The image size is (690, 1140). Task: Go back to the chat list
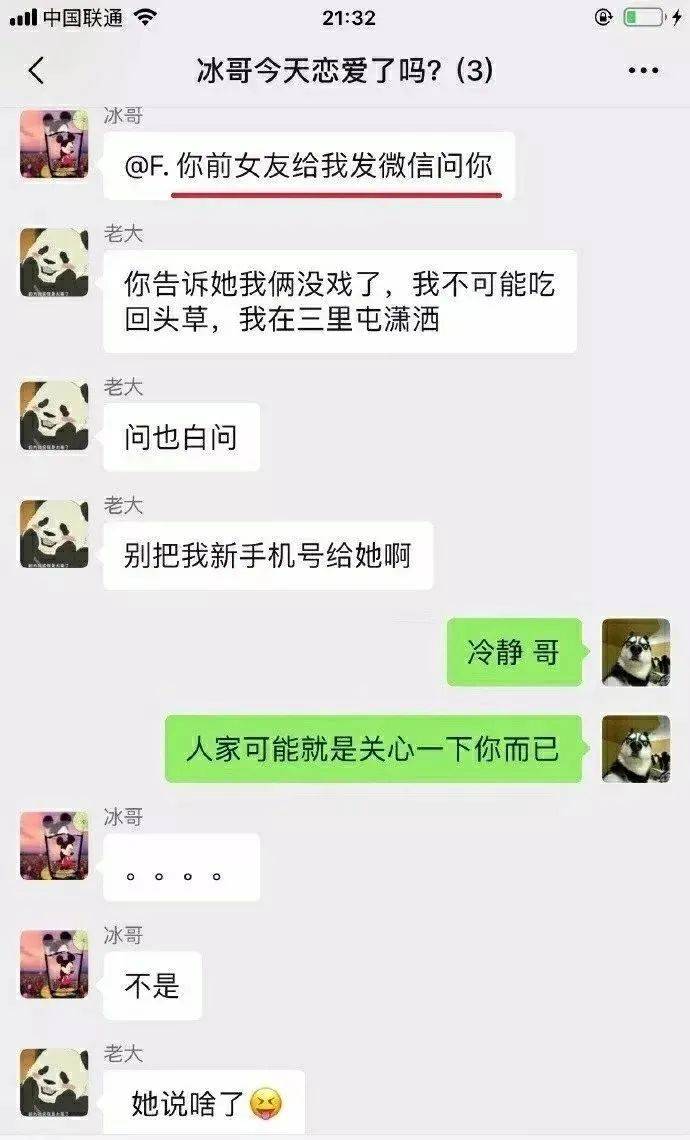pyautogui.click(x=37, y=71)
